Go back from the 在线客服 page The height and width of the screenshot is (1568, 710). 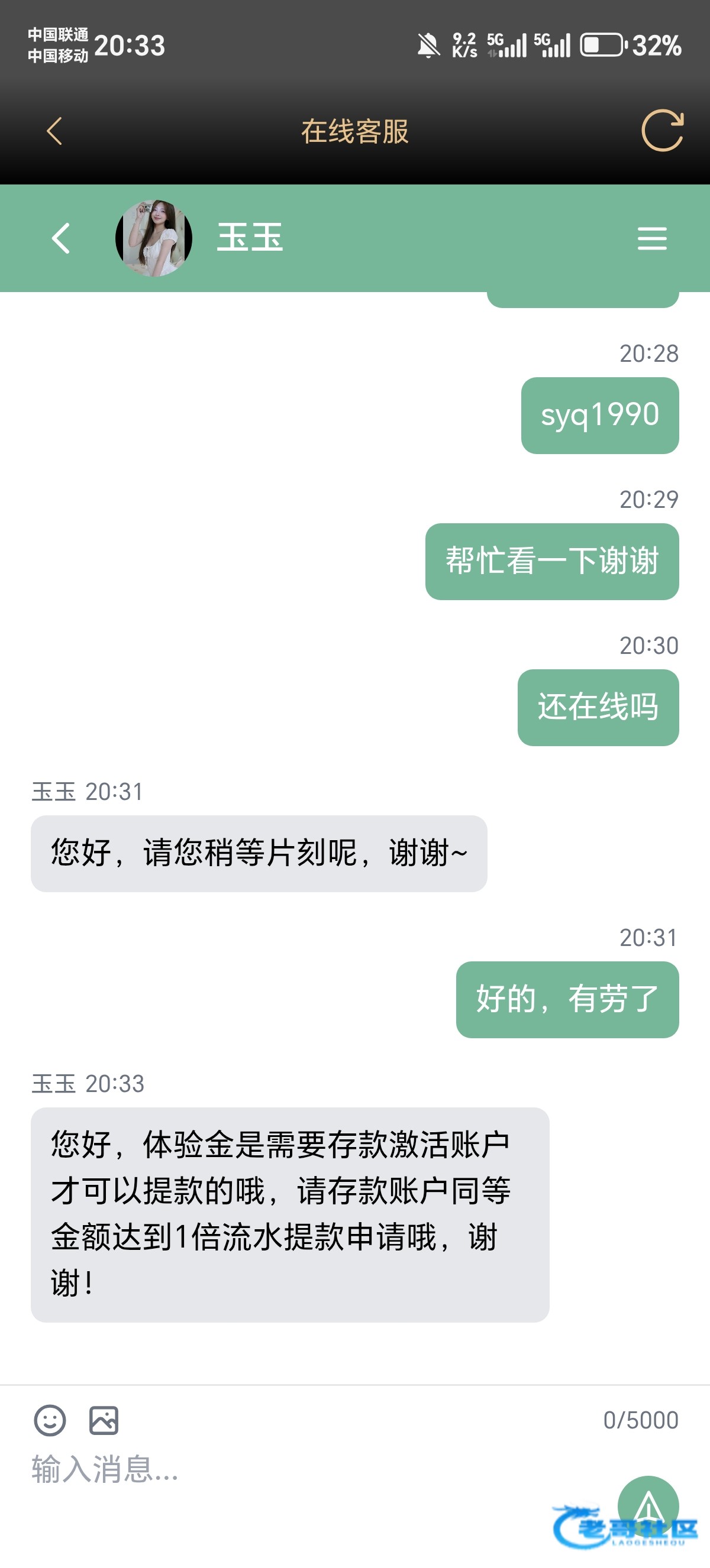[x=54, y=131]
